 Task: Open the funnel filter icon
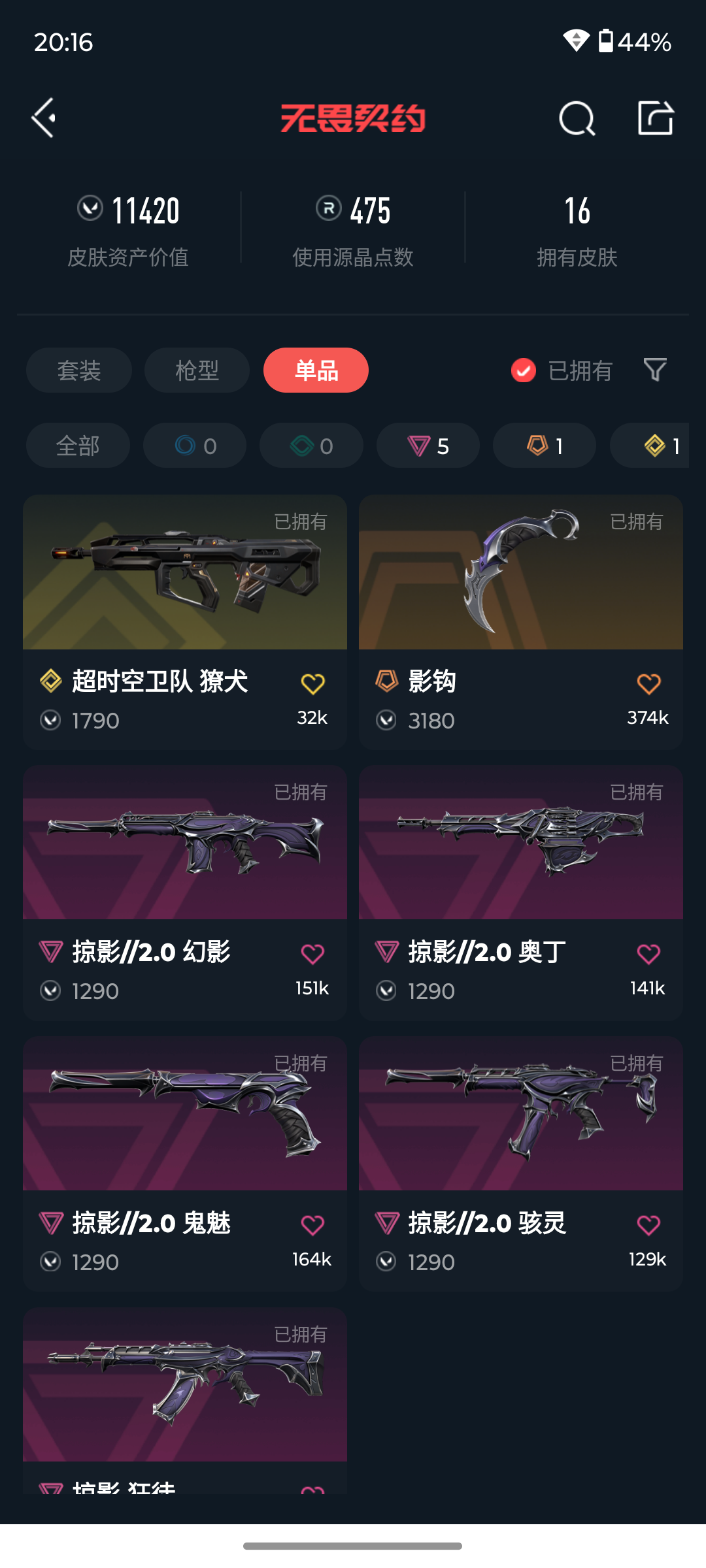coord(655,370)
